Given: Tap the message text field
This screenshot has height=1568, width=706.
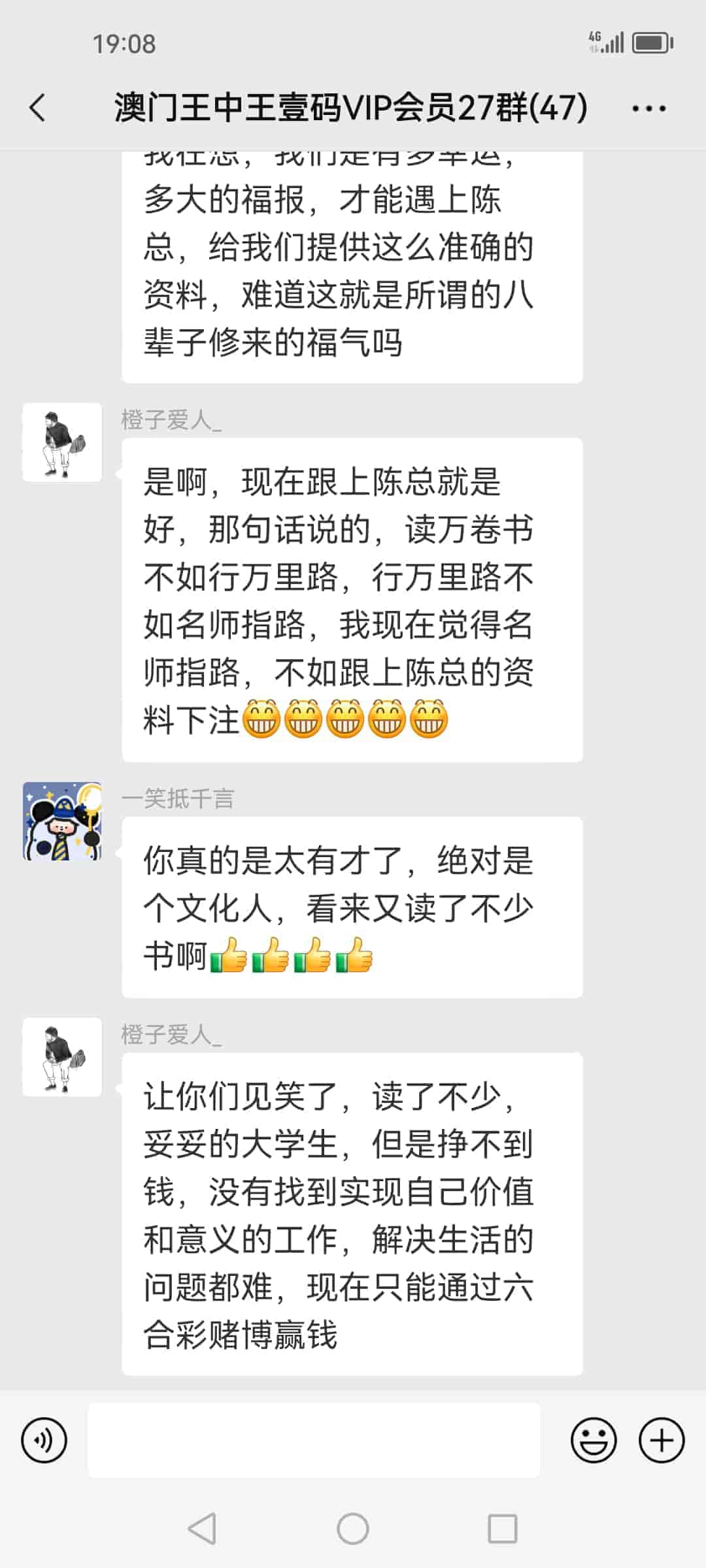Looking at the screenshot, I should (x=314, y=1440).
